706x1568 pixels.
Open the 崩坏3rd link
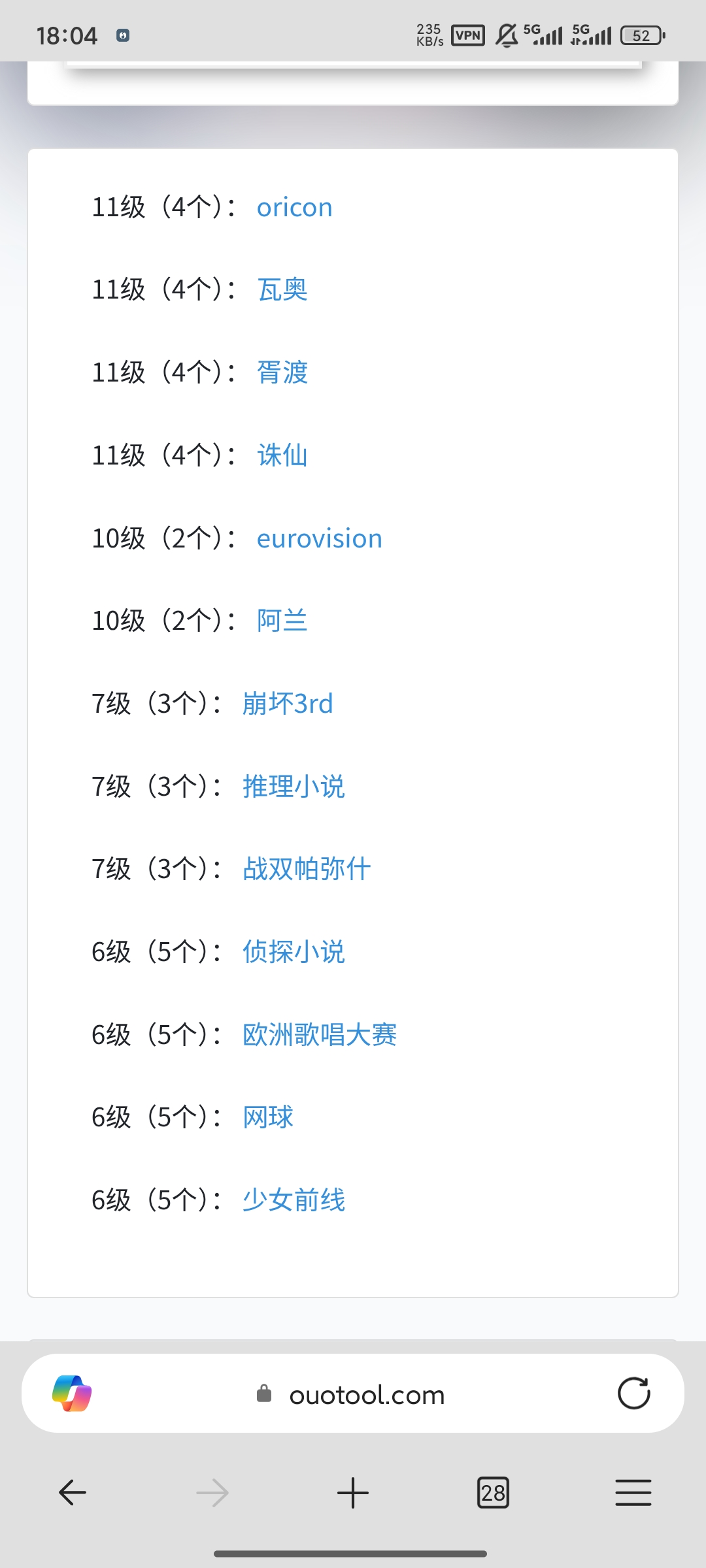coord(287,704)
